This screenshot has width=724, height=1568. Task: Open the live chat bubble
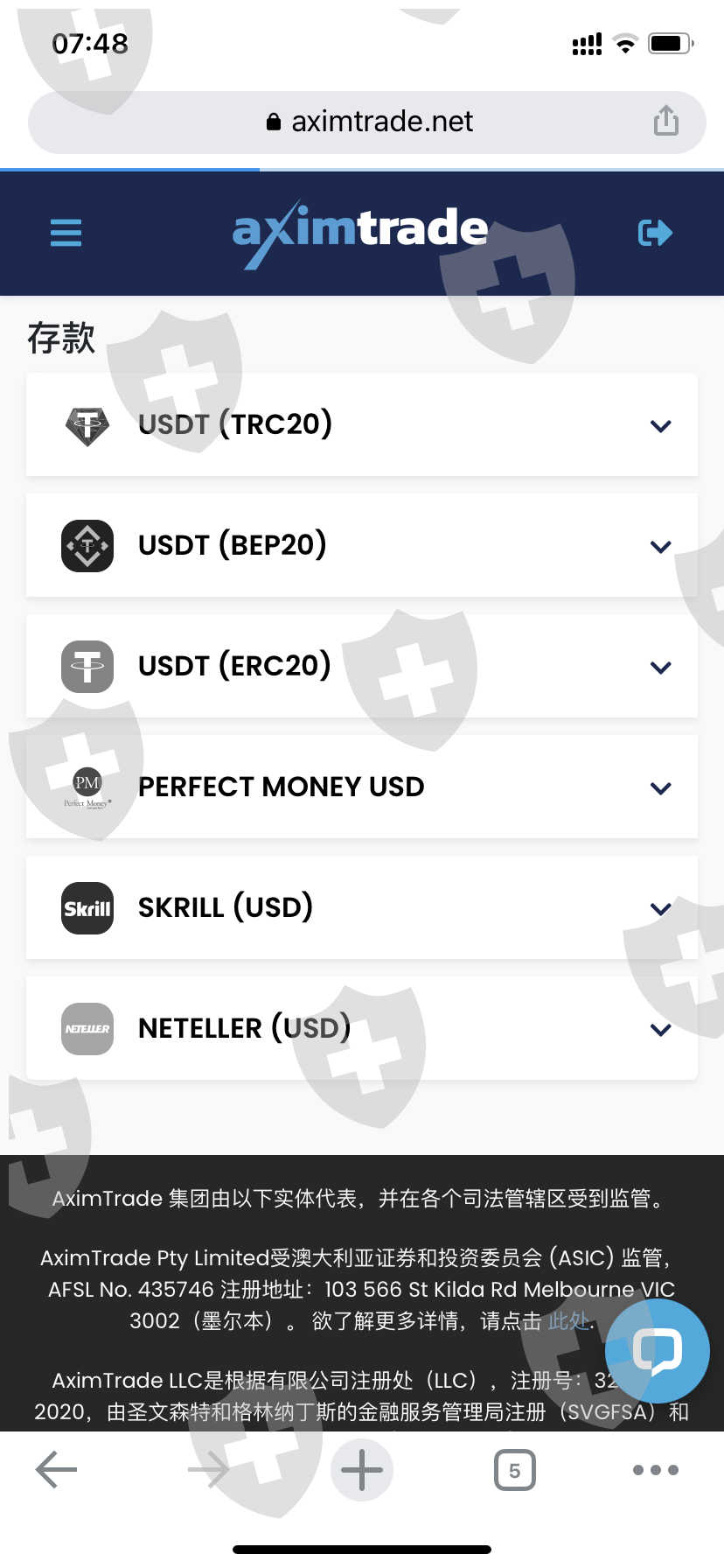[658, 1351]
